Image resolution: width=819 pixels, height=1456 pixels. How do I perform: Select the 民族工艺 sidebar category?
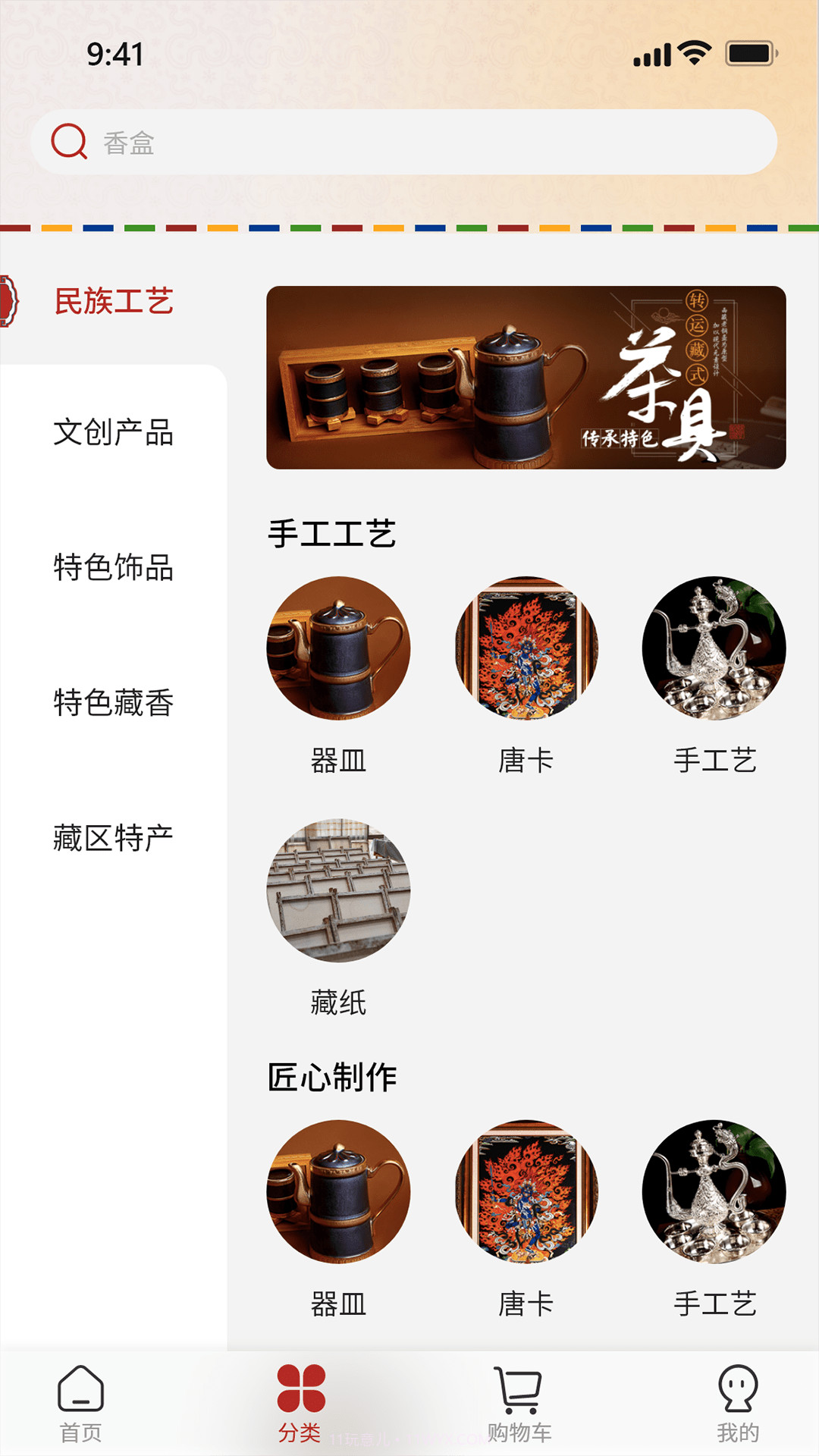click(x=114, y=300)
